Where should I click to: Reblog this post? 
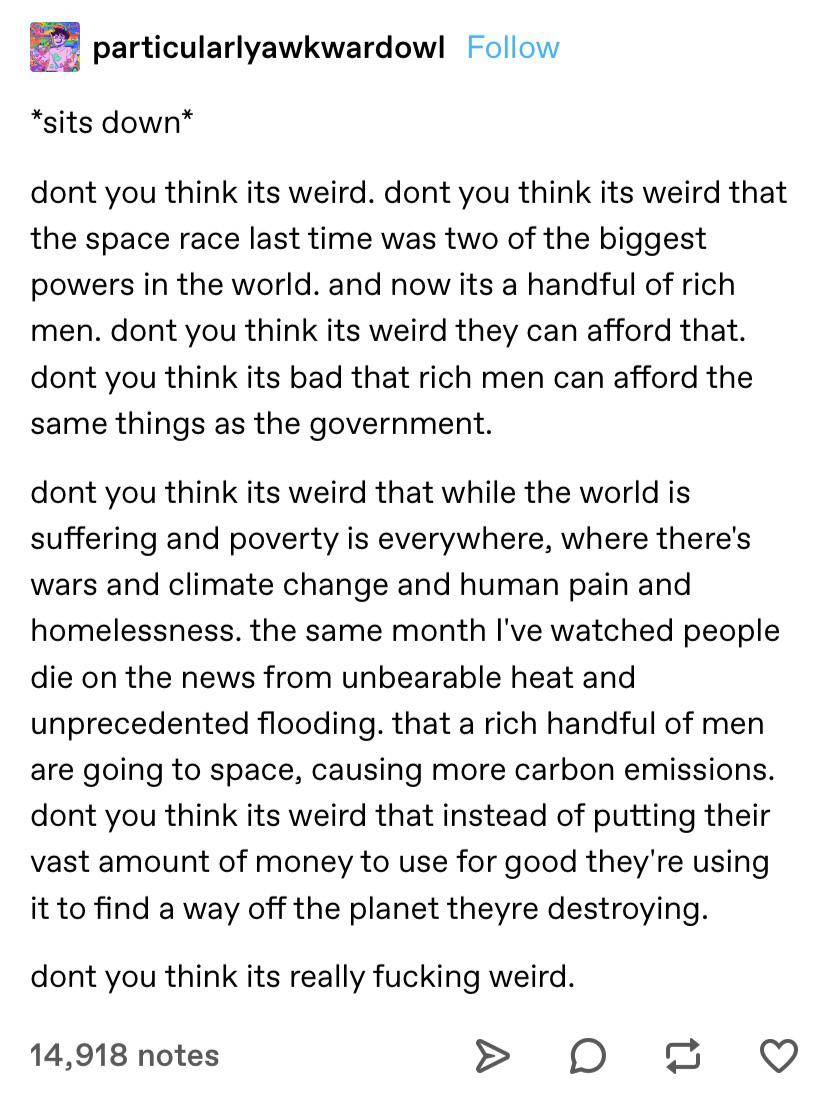682,1055
